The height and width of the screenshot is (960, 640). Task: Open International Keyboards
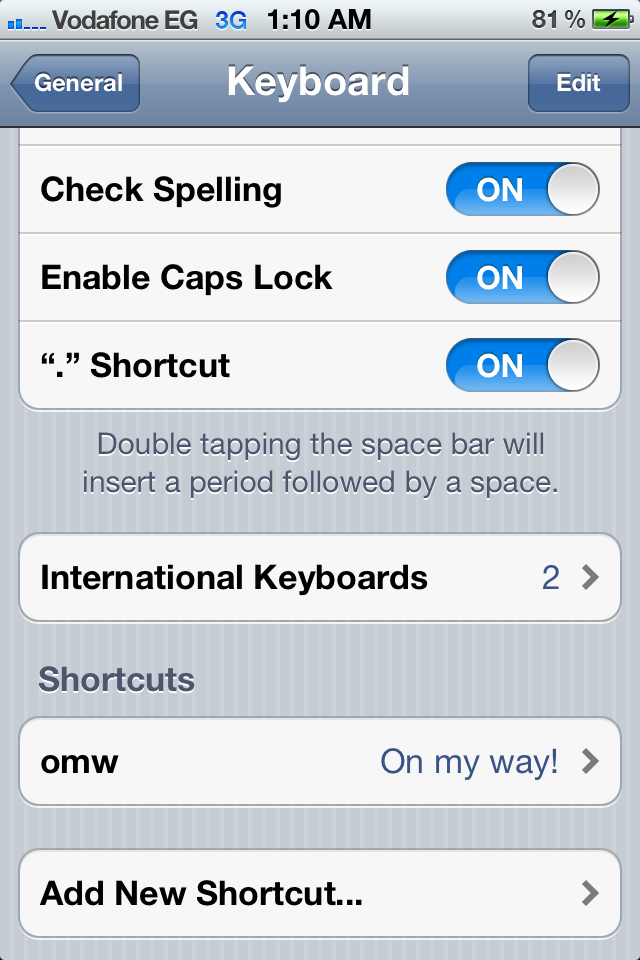(320, 578)
